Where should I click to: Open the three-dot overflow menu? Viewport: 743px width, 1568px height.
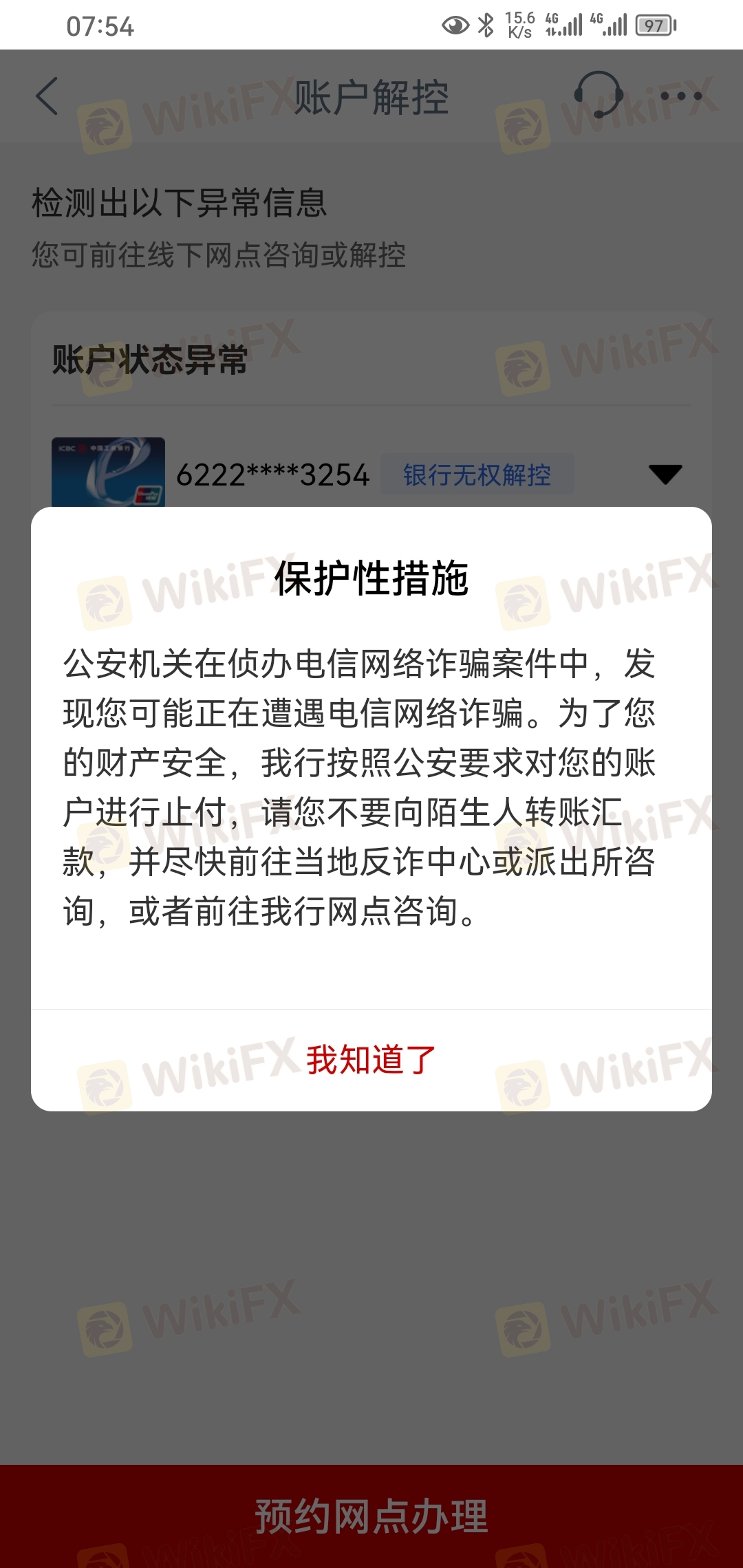(681, 96)
